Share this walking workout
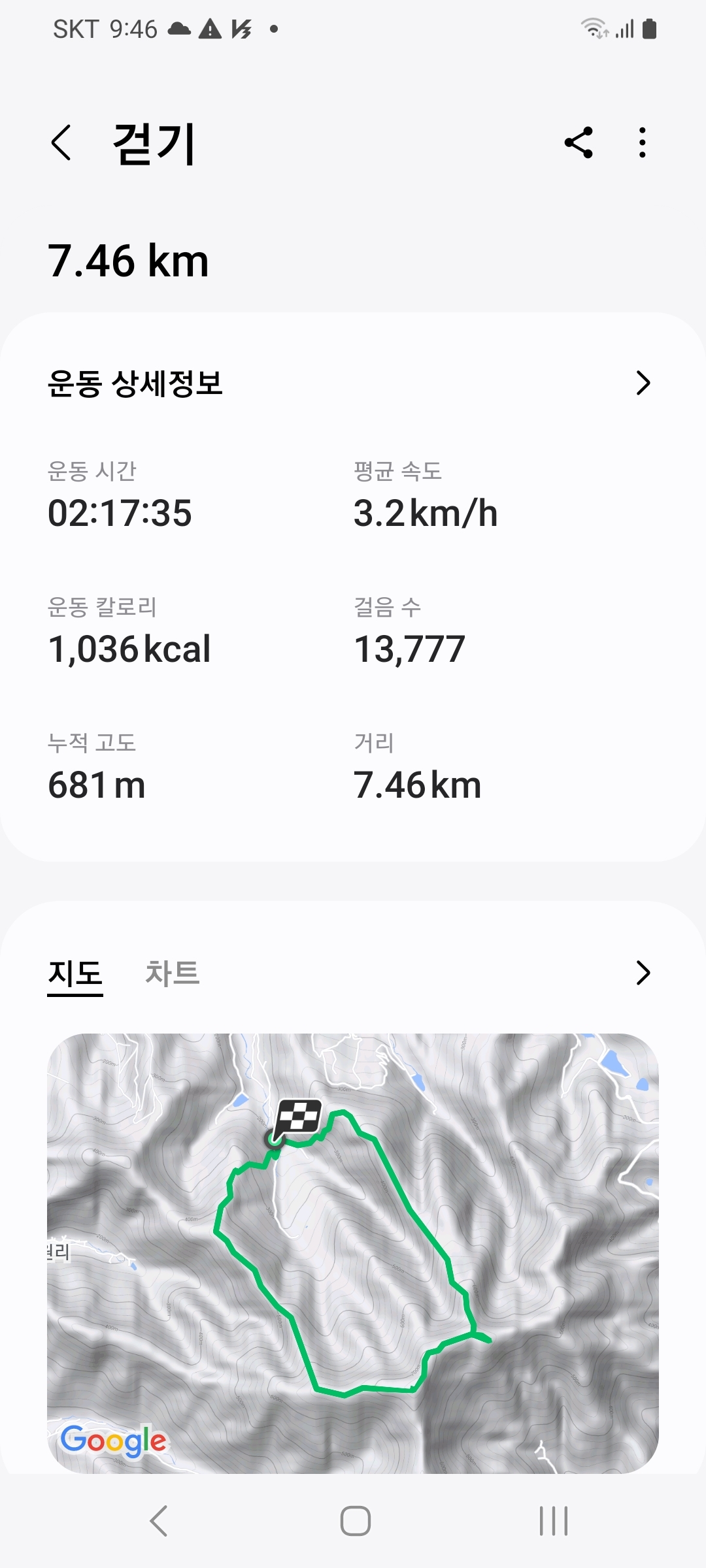Viewport: 706px width, 1568px height. 579,143
